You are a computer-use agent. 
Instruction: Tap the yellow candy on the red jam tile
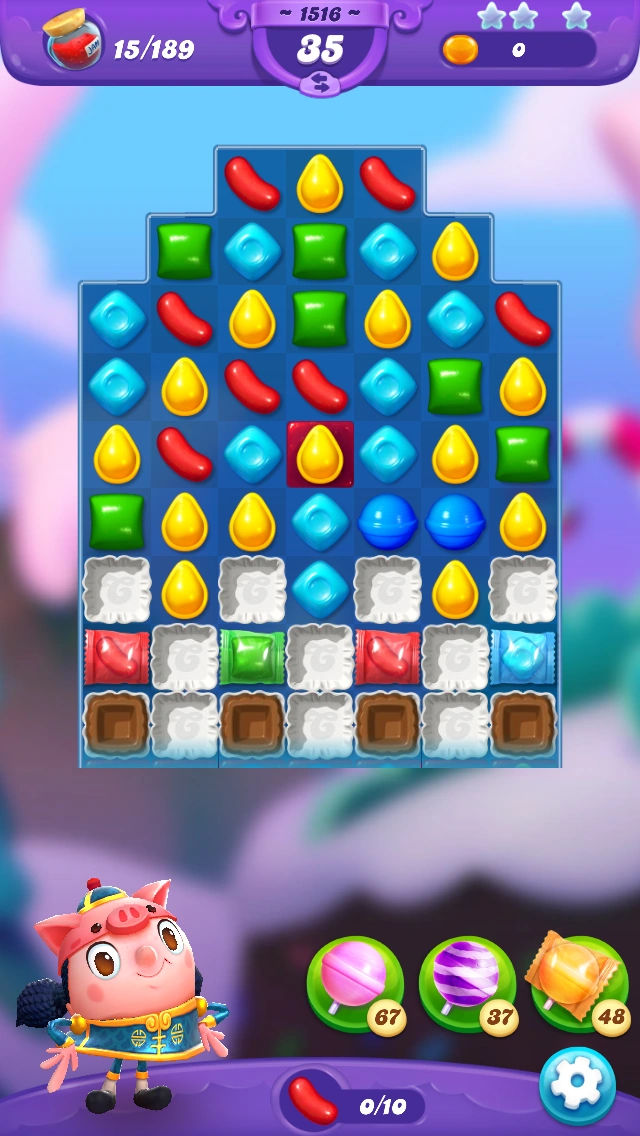[x=320, y=454]
